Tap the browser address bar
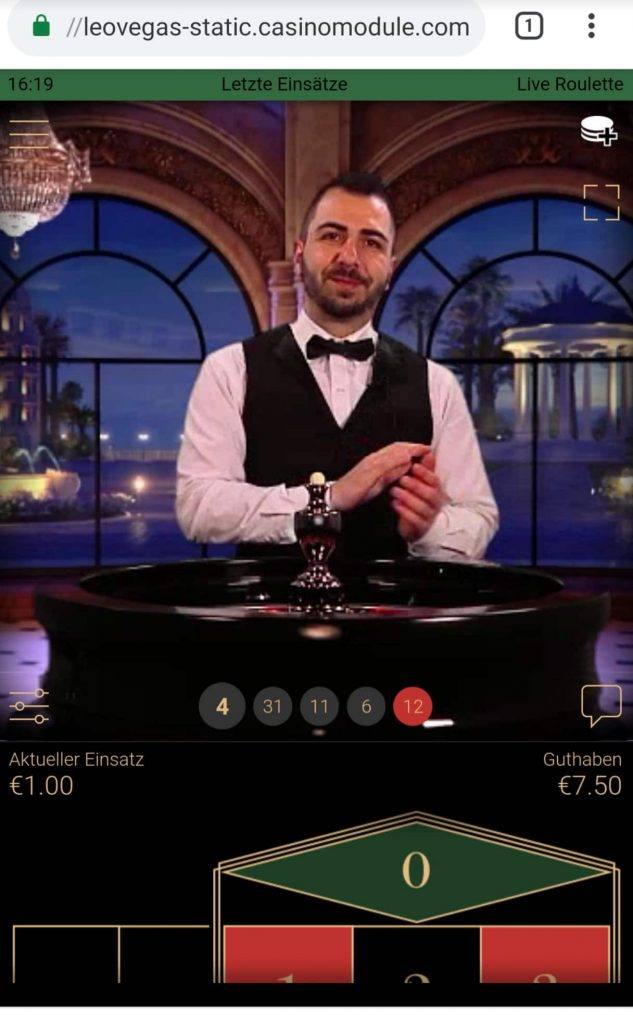The image size is (633, 1024). 246,27
